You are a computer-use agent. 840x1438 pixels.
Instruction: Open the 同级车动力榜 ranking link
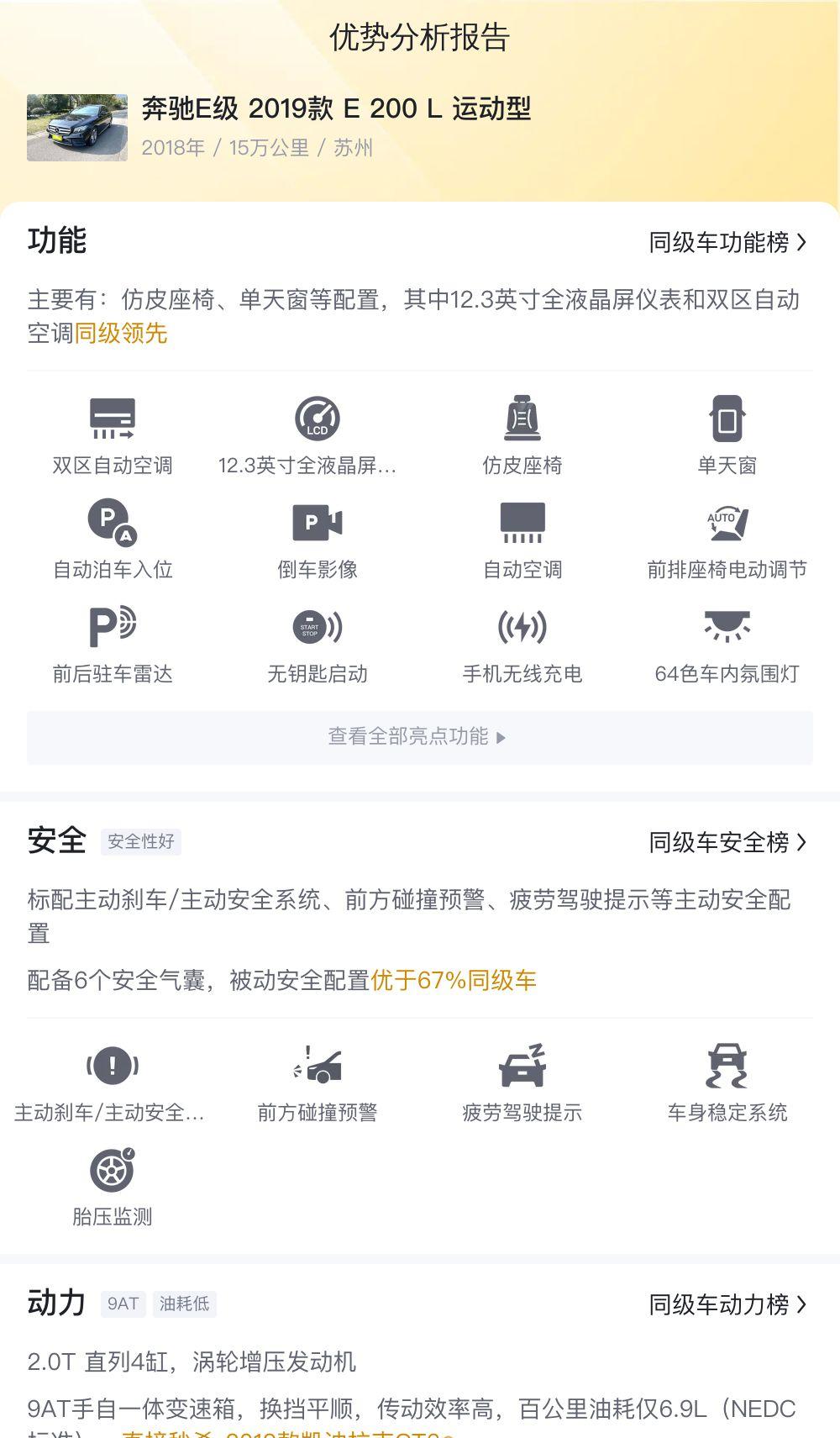coord(727,1304)
